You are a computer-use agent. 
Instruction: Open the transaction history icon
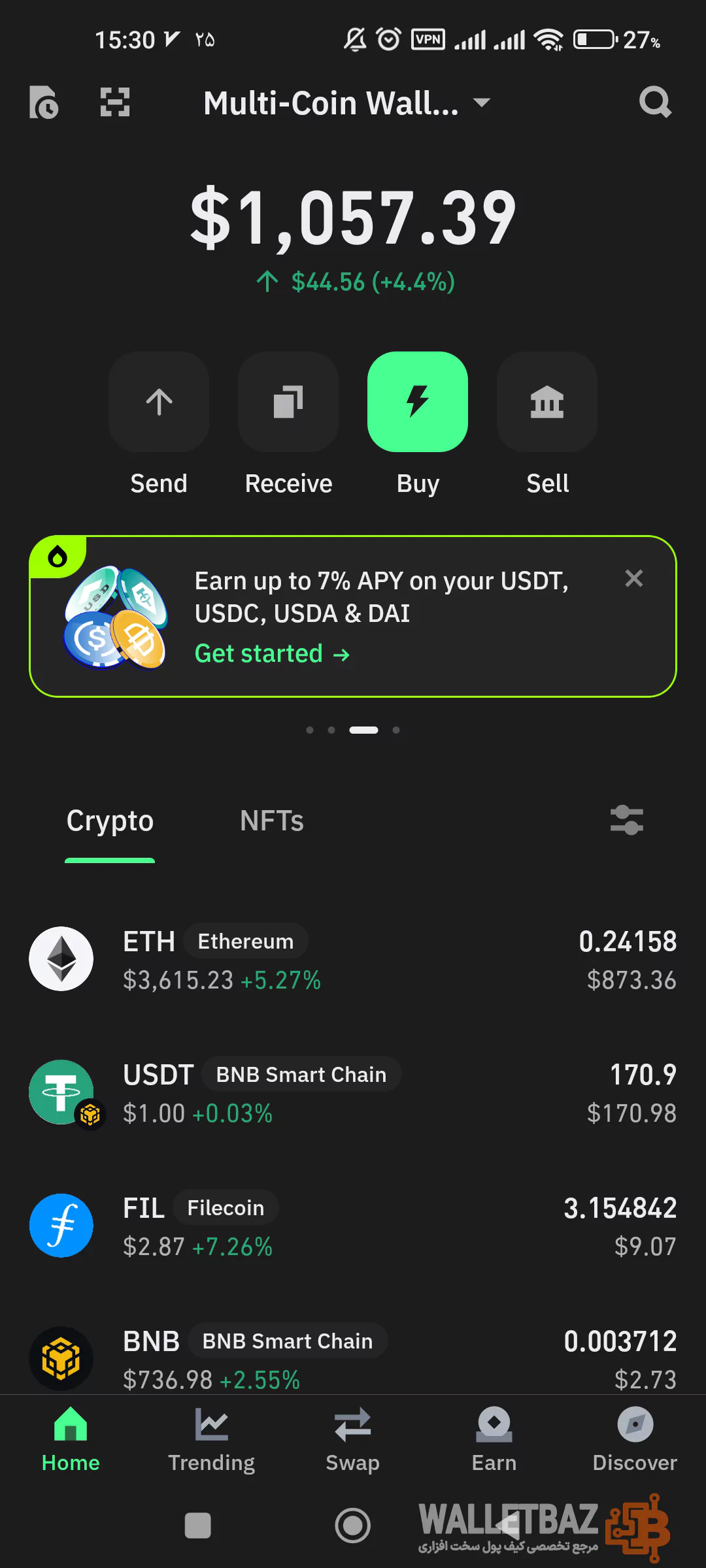coord(44,103)
